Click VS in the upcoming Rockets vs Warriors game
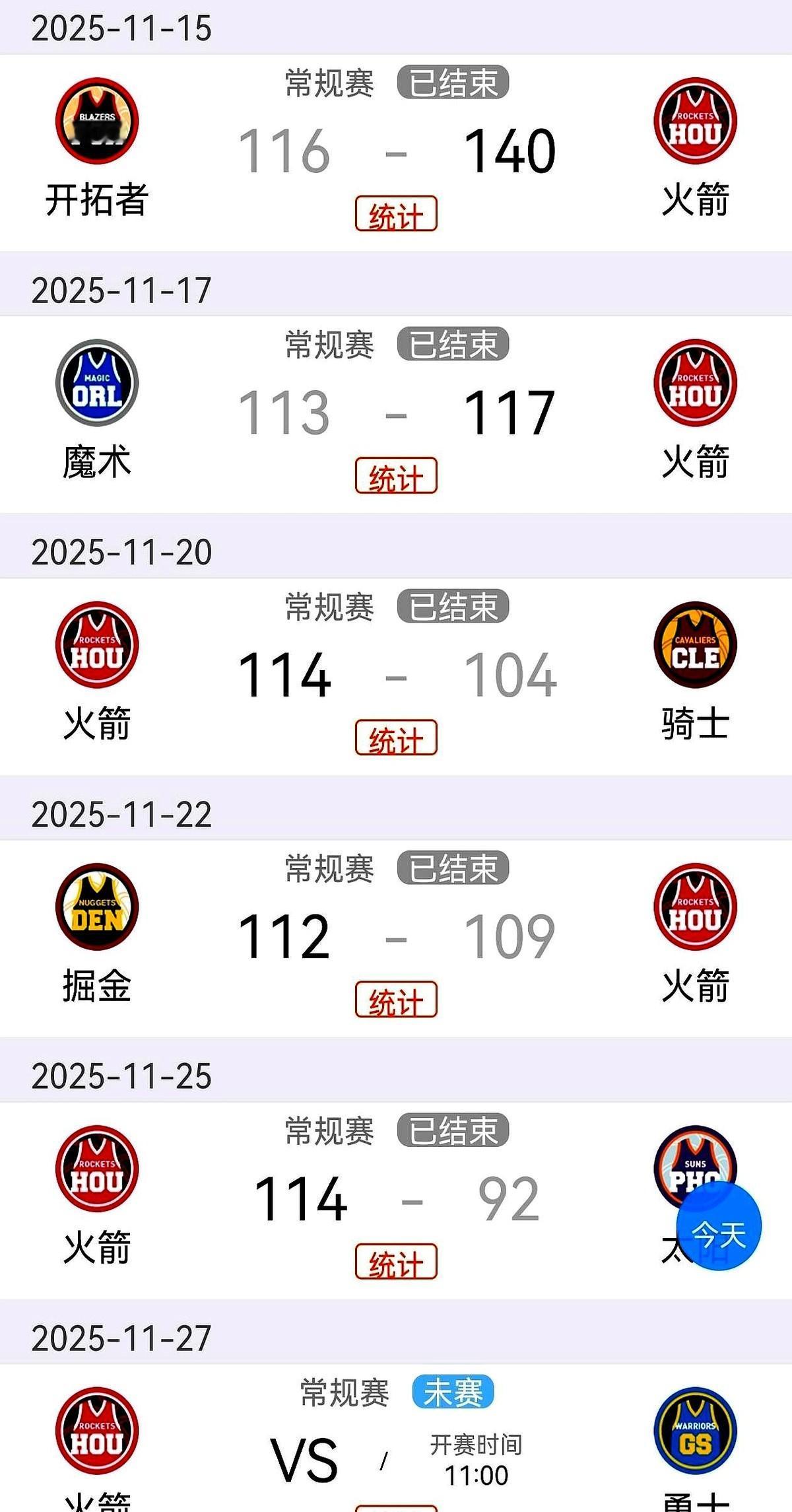 coord(304,1453)
